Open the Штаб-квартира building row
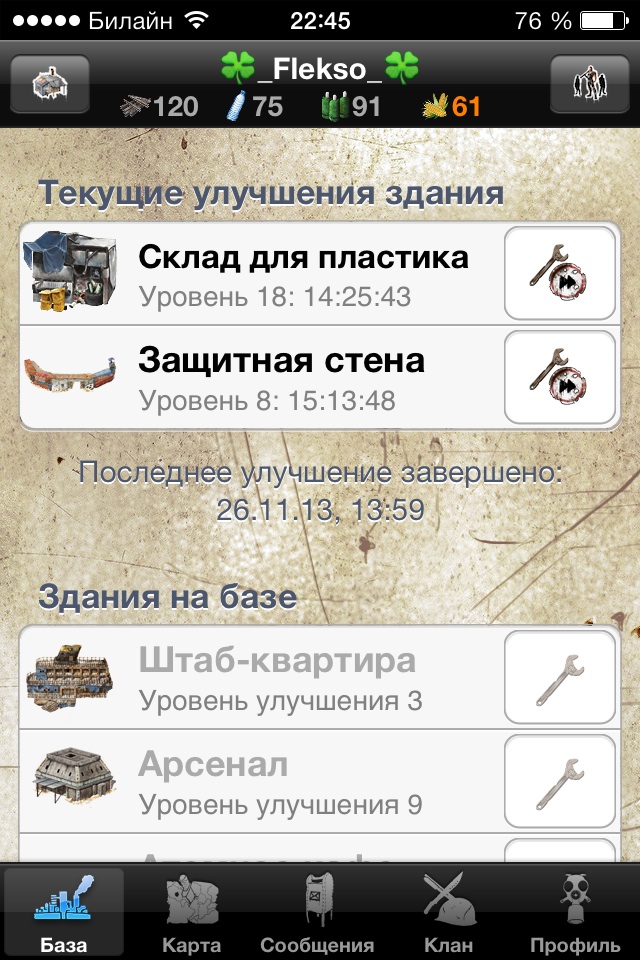This screenshot has width=640, height=960. [x=262, y=677]
